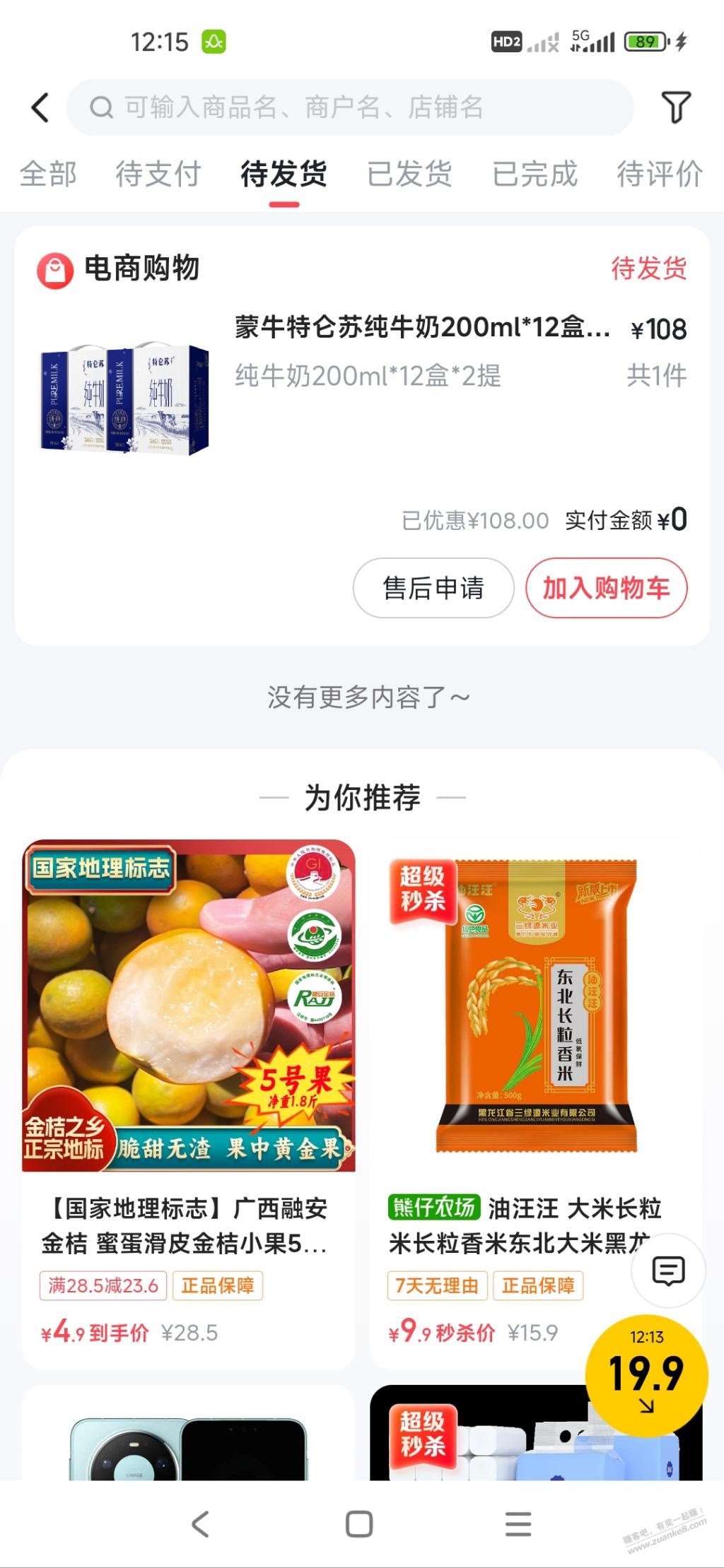Tap the system home button

pyautogui.click(x=359, y=1524)
